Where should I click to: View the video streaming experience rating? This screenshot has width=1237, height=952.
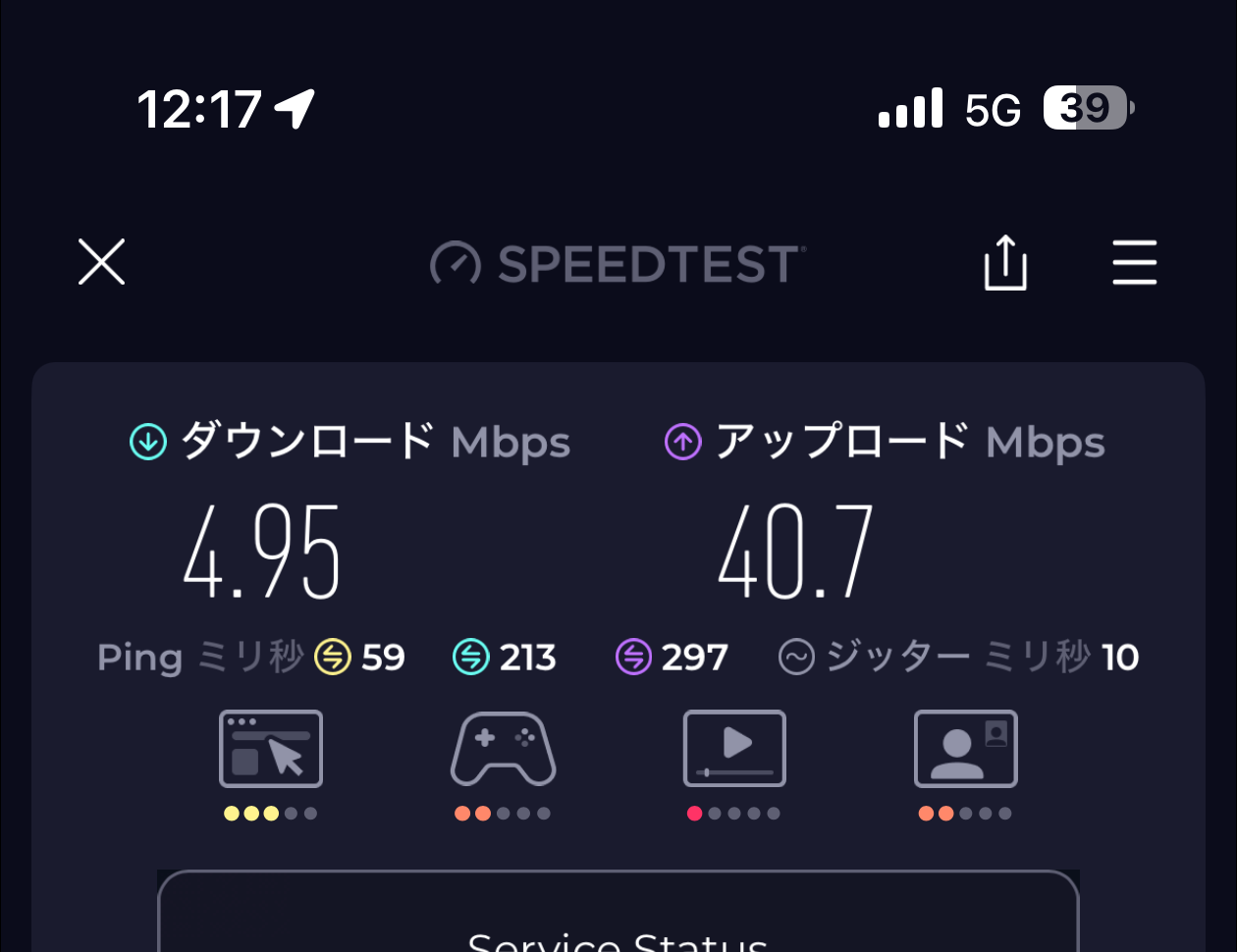pos(734,750)
